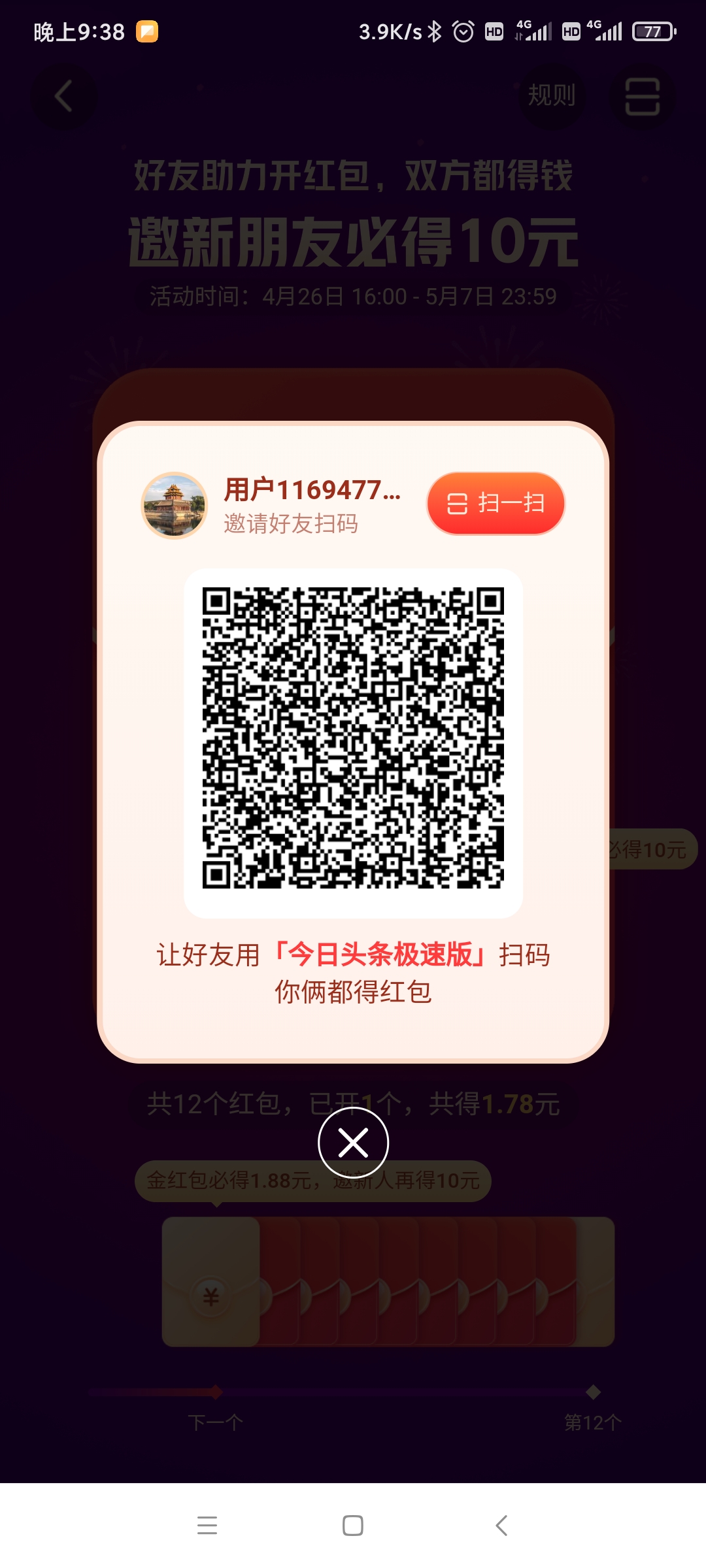Tap the alarm clock icon in status bar
This screenshot has height=1568, width=706.
[464, 29]
